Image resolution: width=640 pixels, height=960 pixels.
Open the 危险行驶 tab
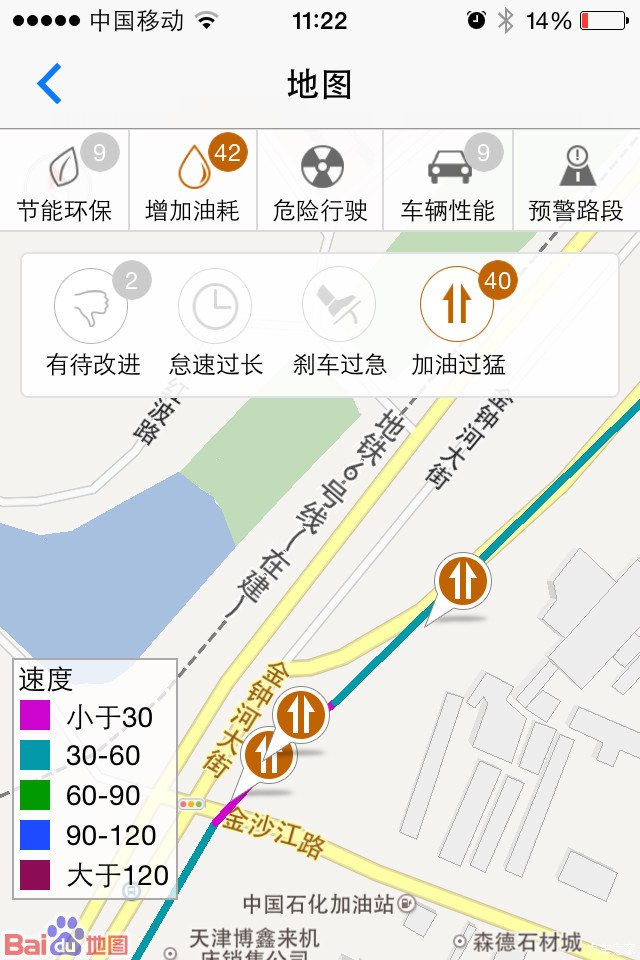point(321,181)
